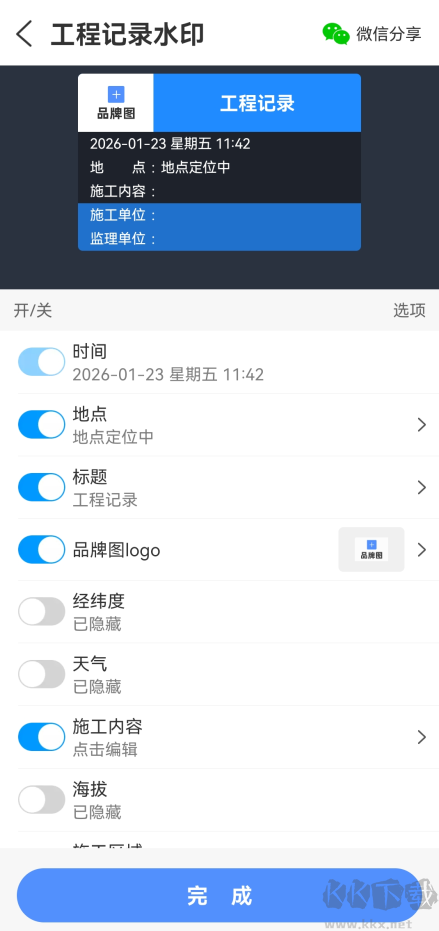The image size is (439, 931).
Task: Turn on the 天气 switch
Action: (x=42, y=674)
